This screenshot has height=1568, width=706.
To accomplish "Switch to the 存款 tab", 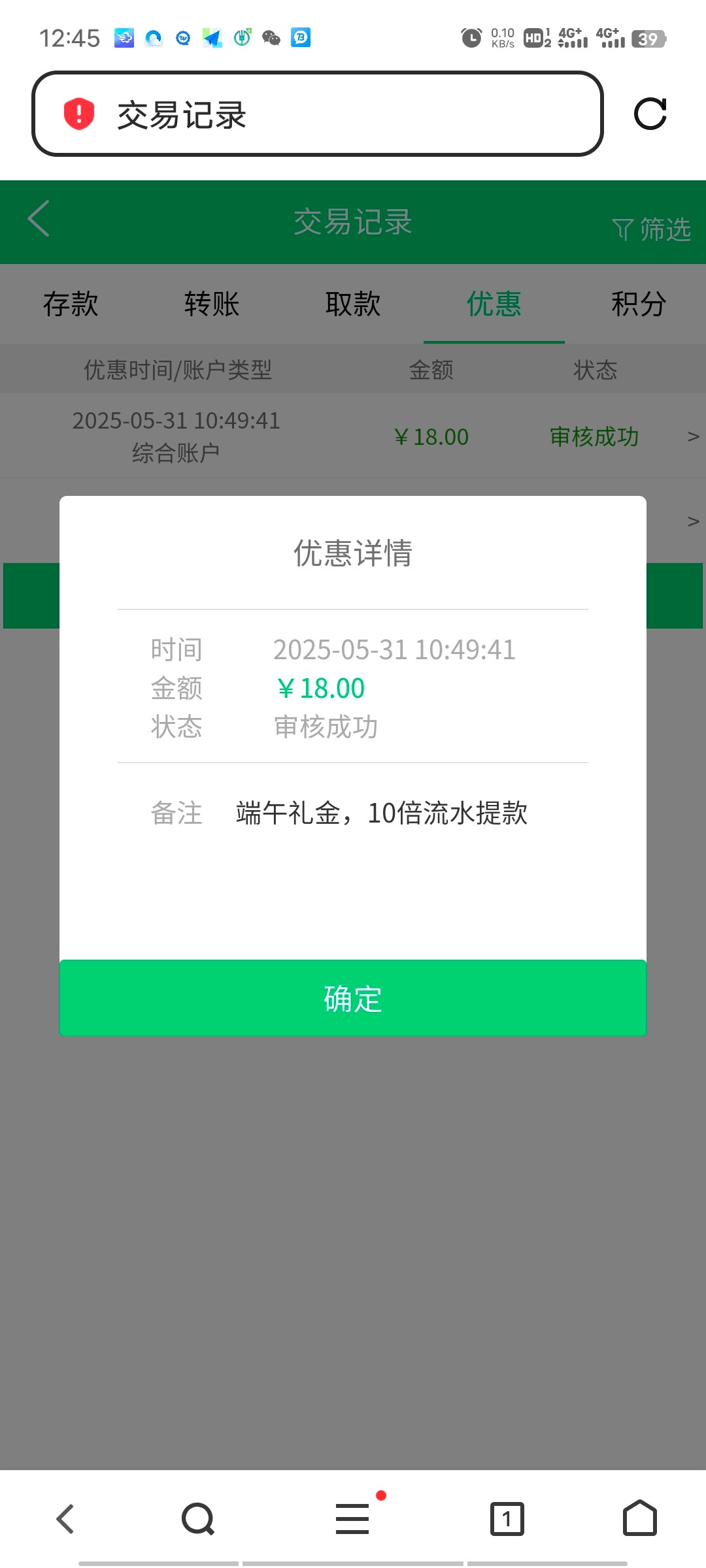I will coord(71,304).
